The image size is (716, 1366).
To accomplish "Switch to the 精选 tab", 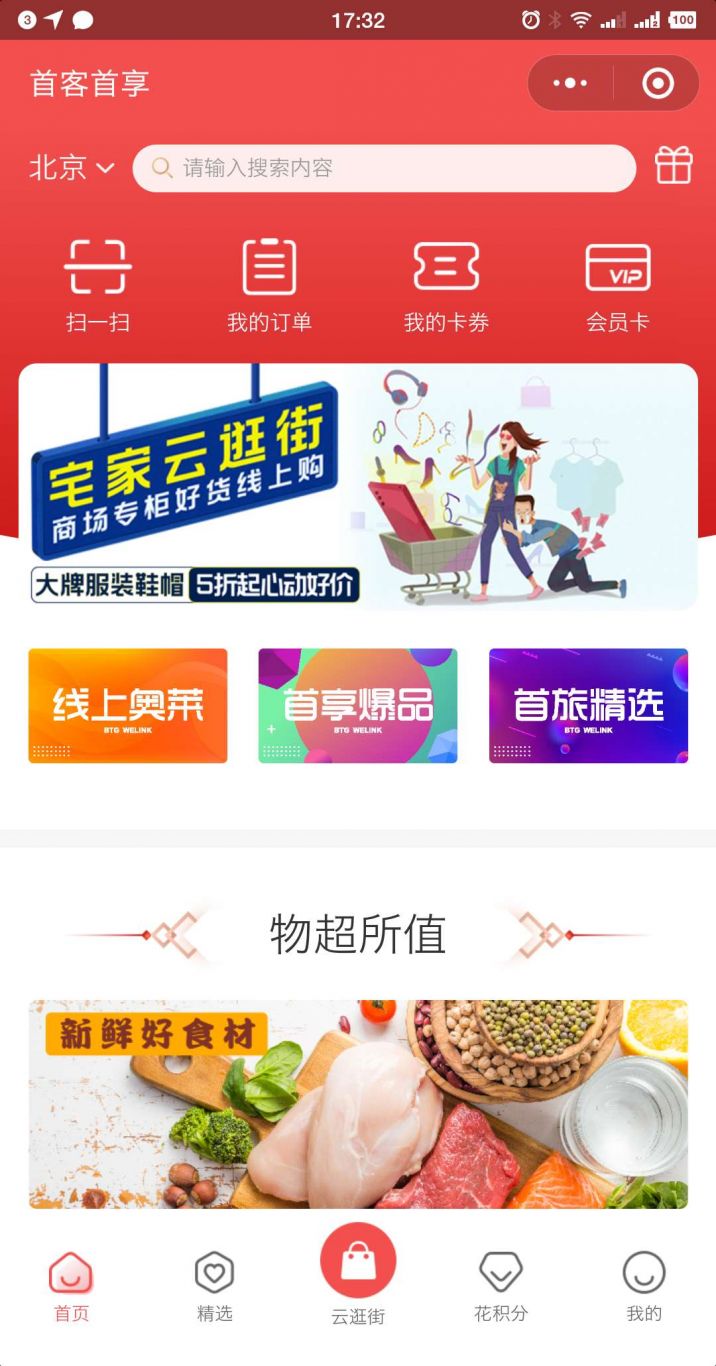I will pos(214,1287).
